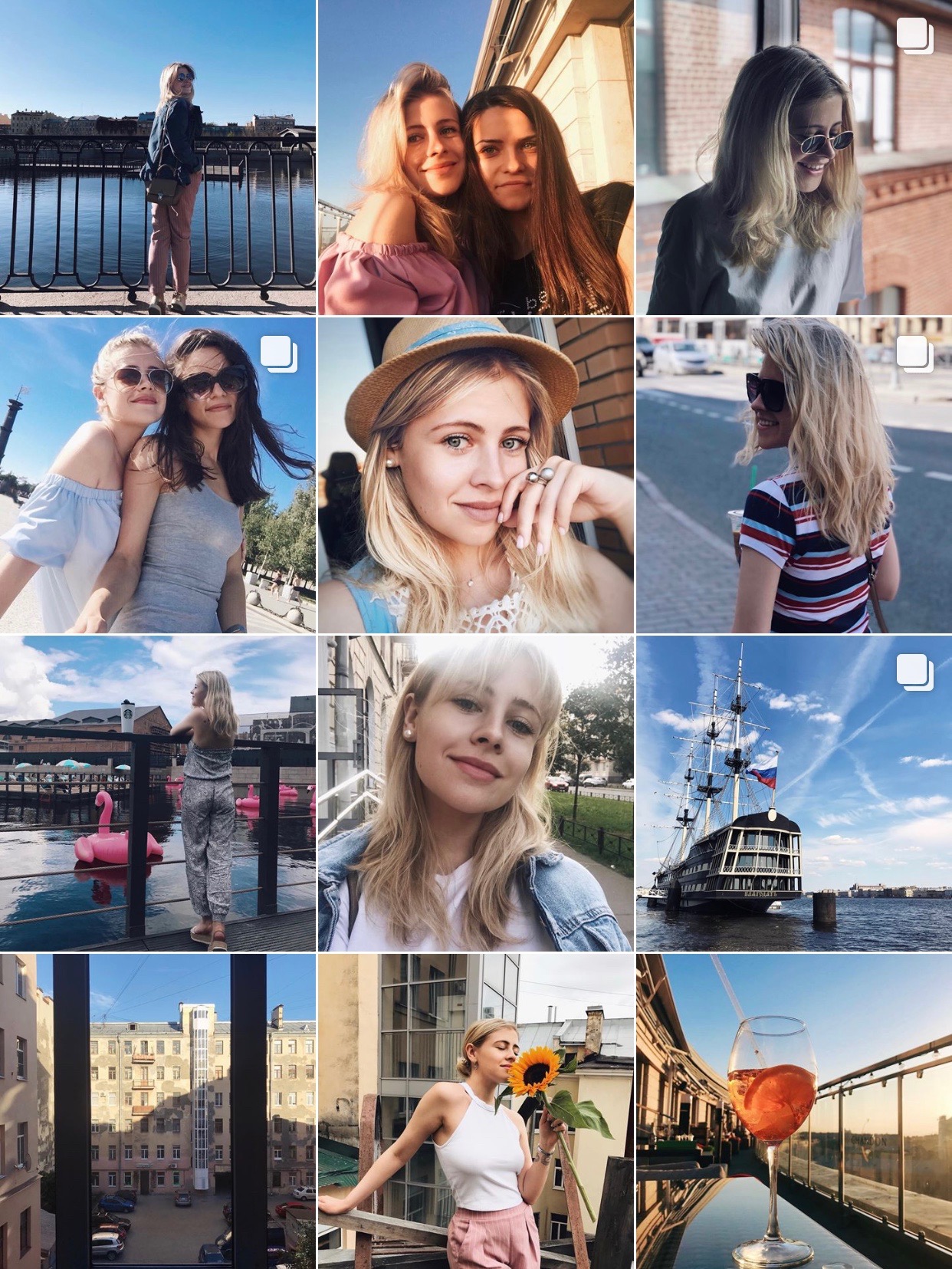Open the denim jacket selfie post
The height and width of the screenshot is (1269, 952).
[475, 793]
